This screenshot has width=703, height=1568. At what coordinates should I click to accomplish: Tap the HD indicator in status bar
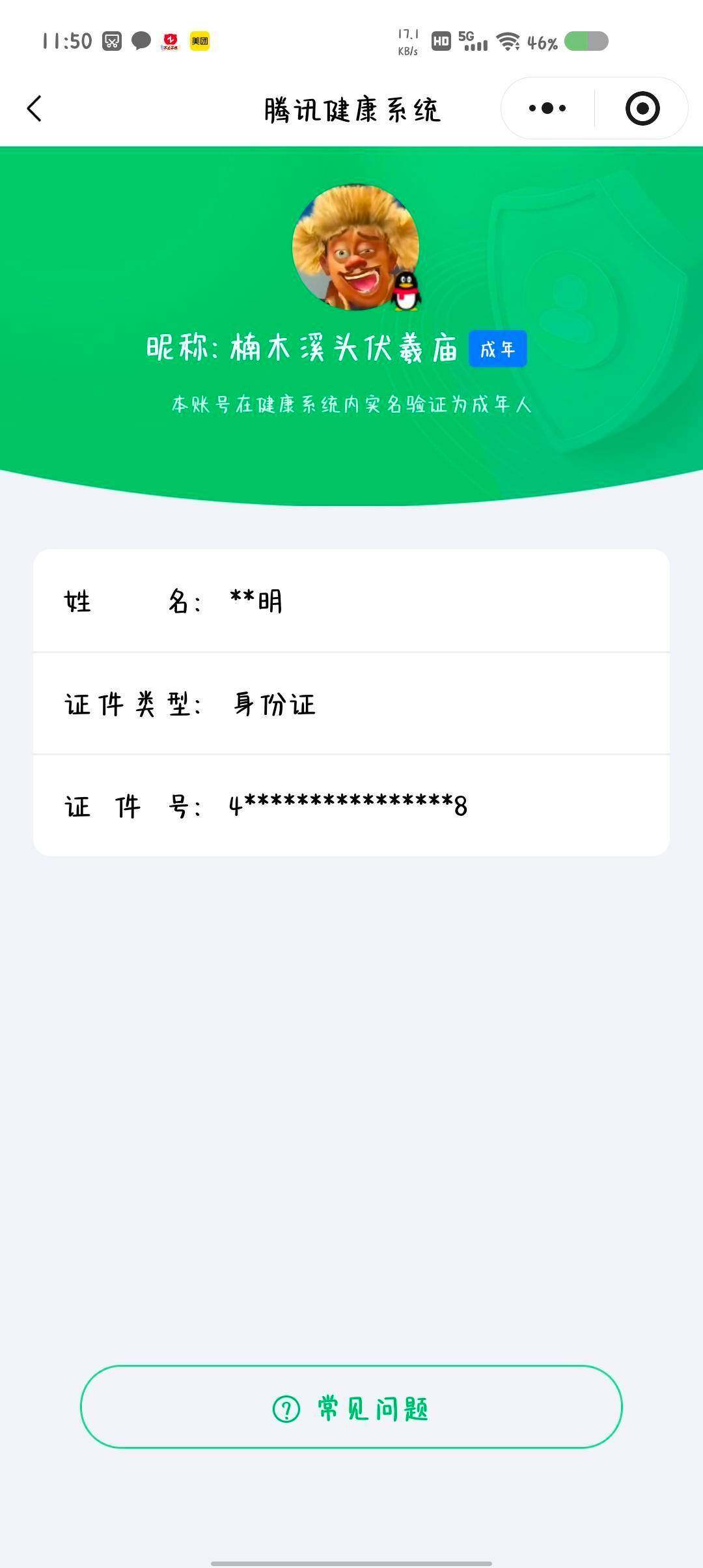[440, 41]
